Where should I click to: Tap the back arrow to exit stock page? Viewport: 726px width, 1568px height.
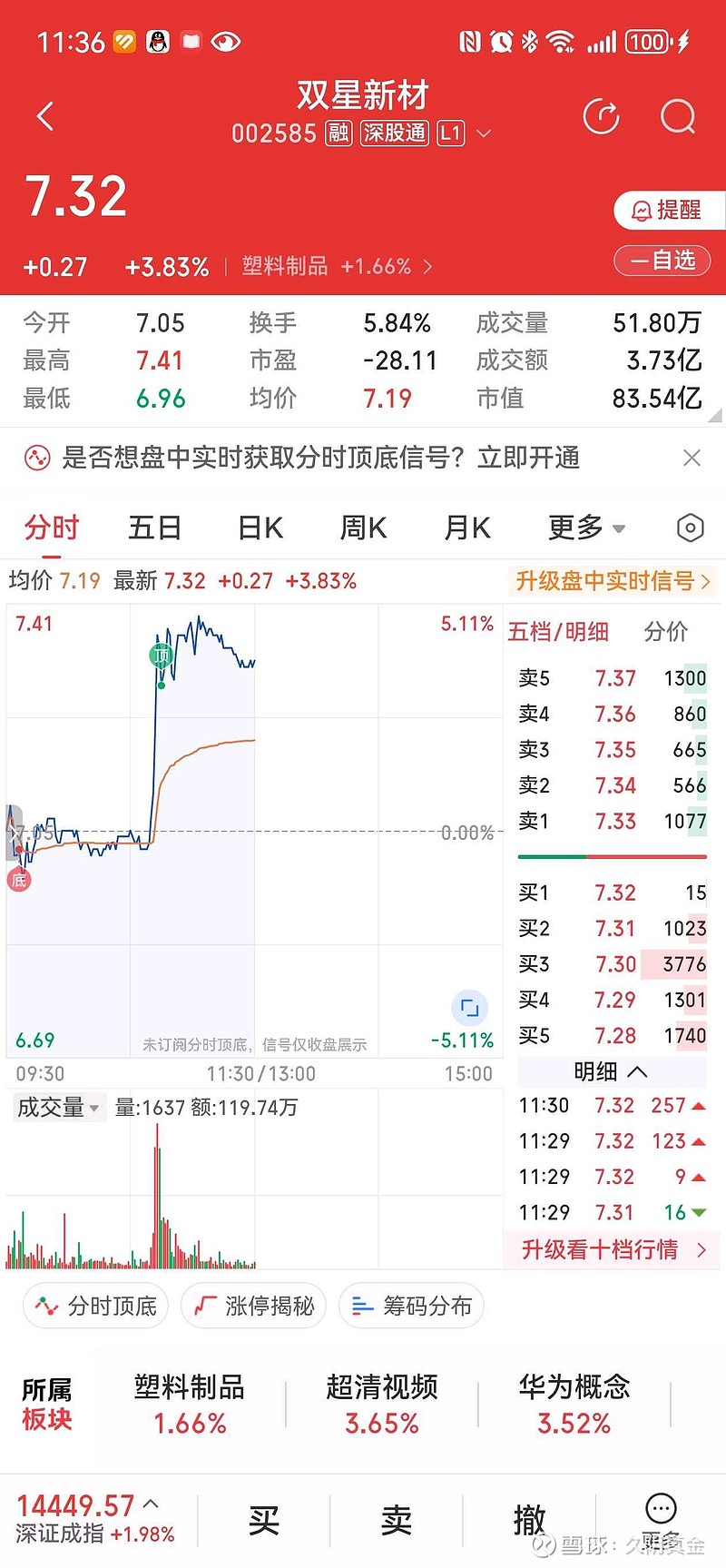(x=44, y=116)
